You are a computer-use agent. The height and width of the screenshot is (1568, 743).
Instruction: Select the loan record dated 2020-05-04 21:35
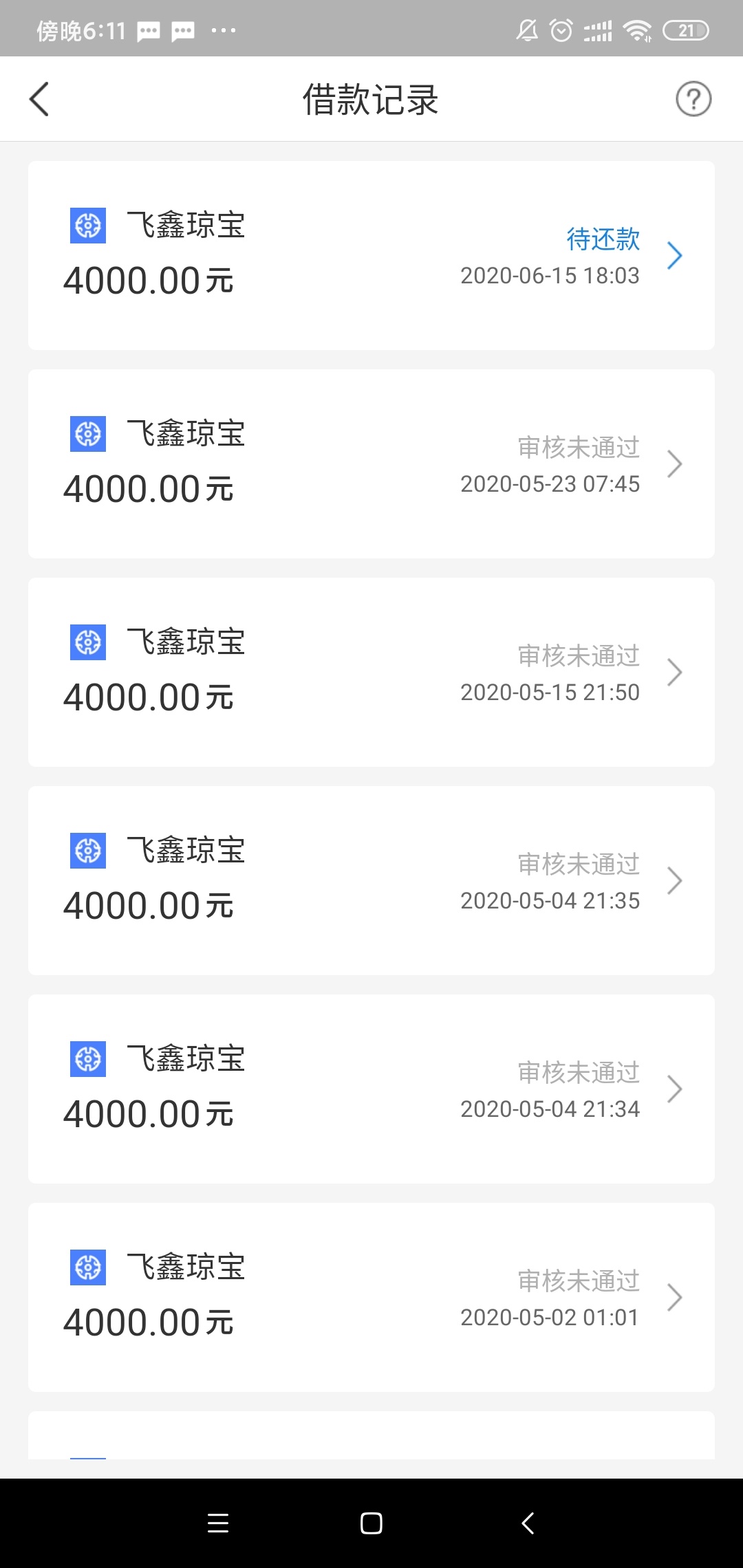pyautogui.click(x=371, y=880)
